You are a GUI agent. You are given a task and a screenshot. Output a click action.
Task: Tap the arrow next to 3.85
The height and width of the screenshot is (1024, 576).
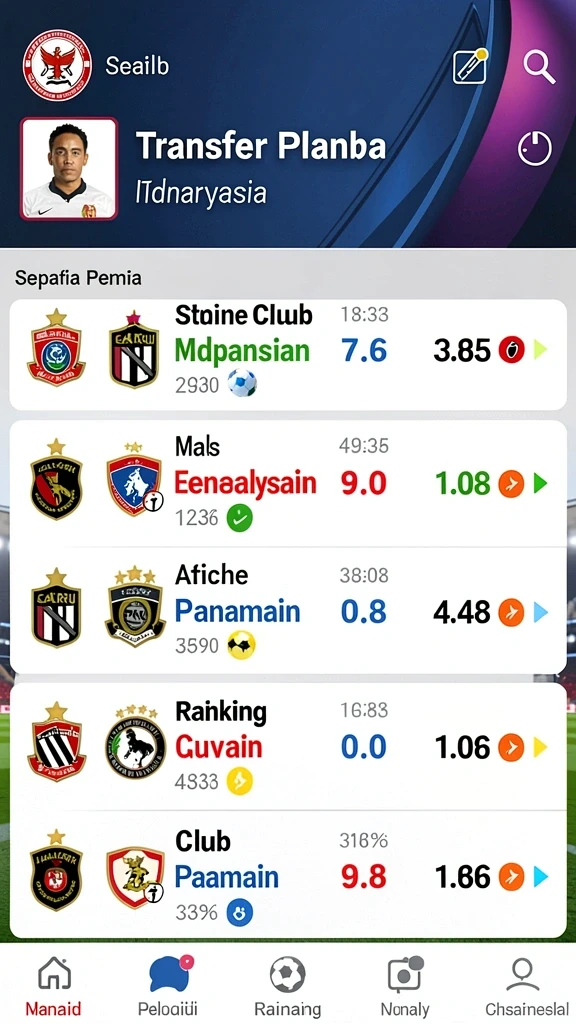click(541, 351)
